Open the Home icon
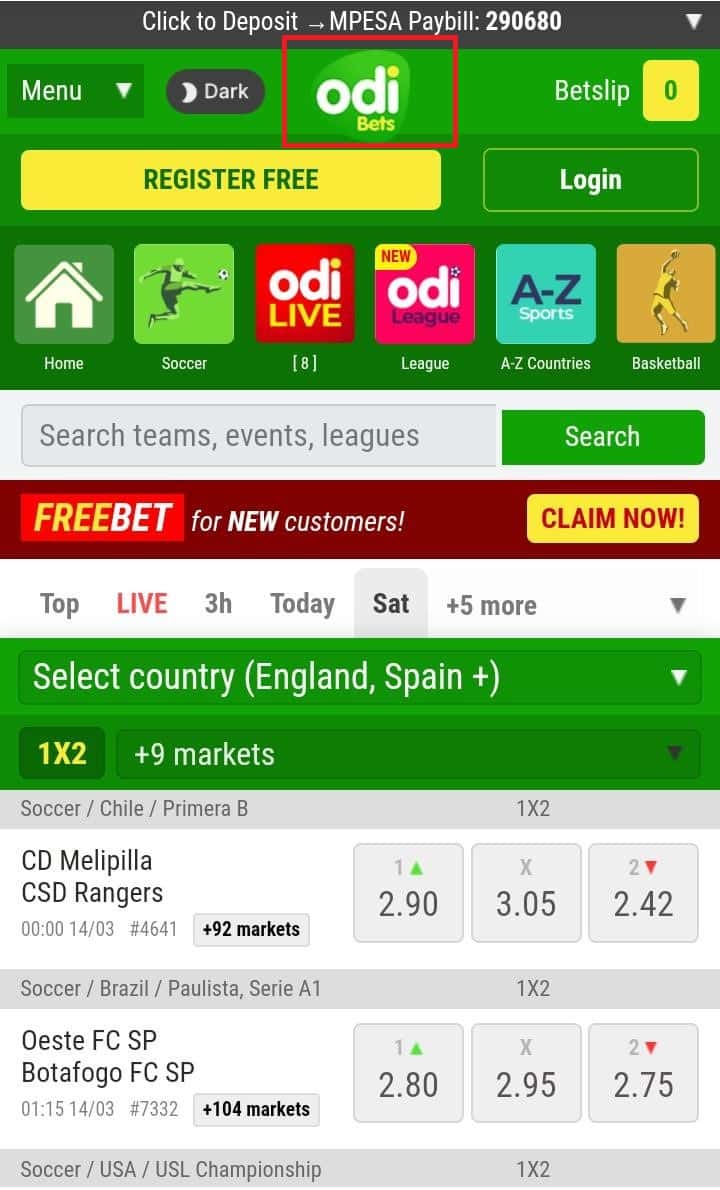 pyautogui.click(x=63, y=293)
